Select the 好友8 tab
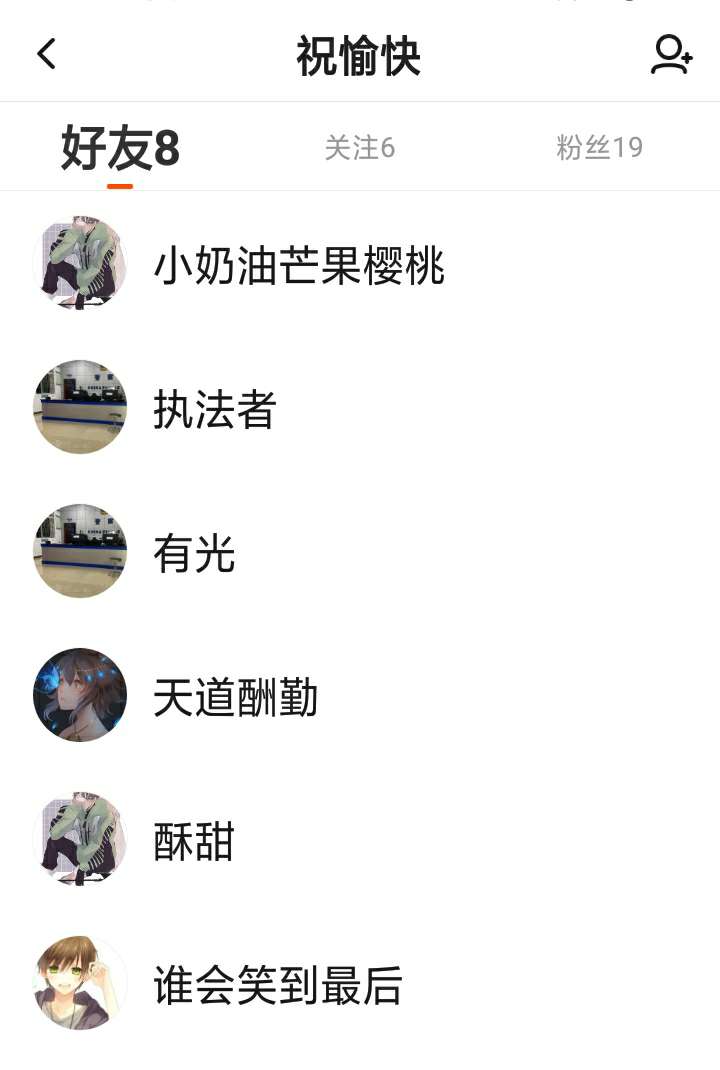The width and height of the screenshot is (720, 1070). pyautogui.click(x=120, y=149)
